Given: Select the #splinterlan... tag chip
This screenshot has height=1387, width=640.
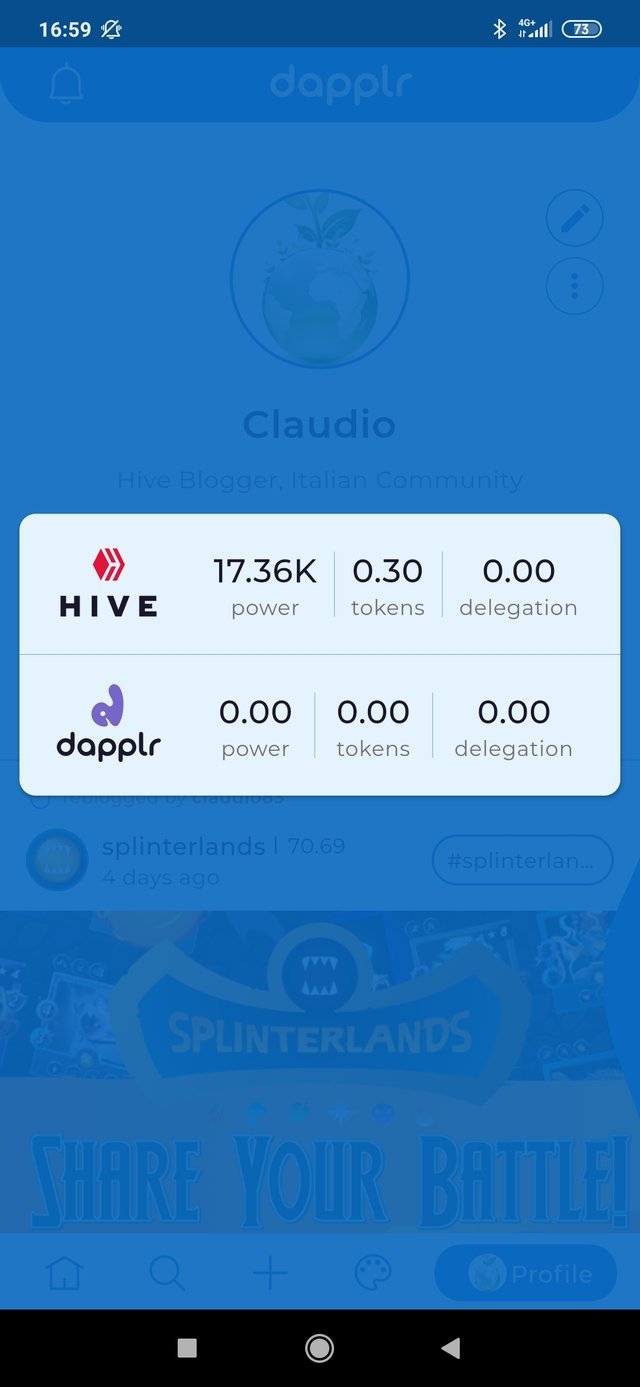Looking at the screenshot, I should click(522, 860).
